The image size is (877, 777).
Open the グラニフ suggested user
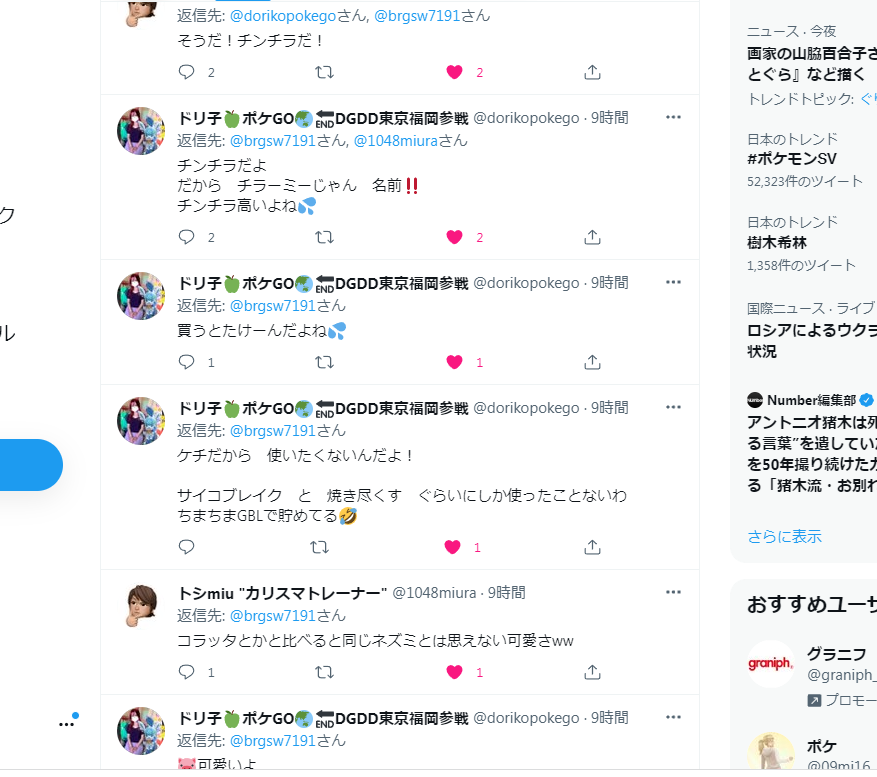click(836, 655)
